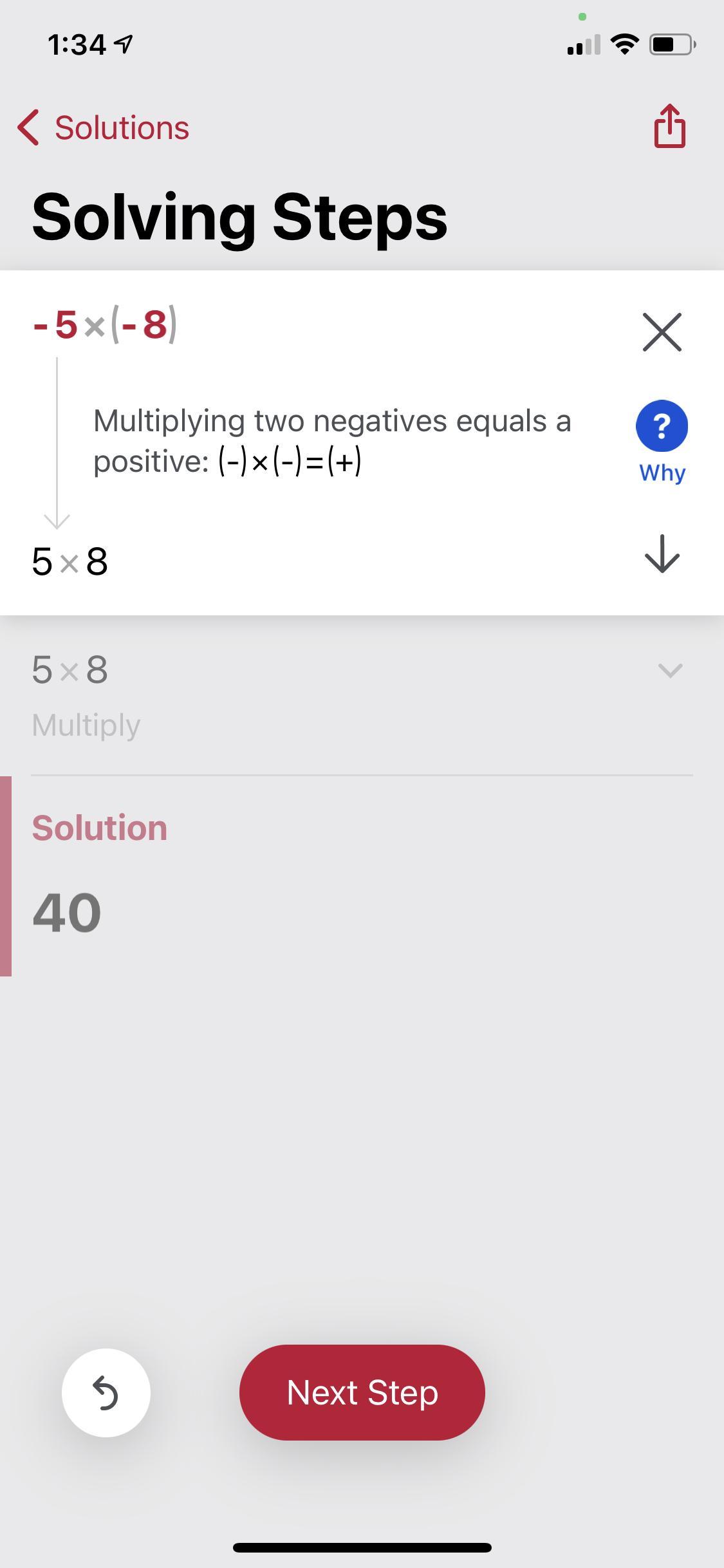
Task: Expand the Multiply step
Action: 670,671
